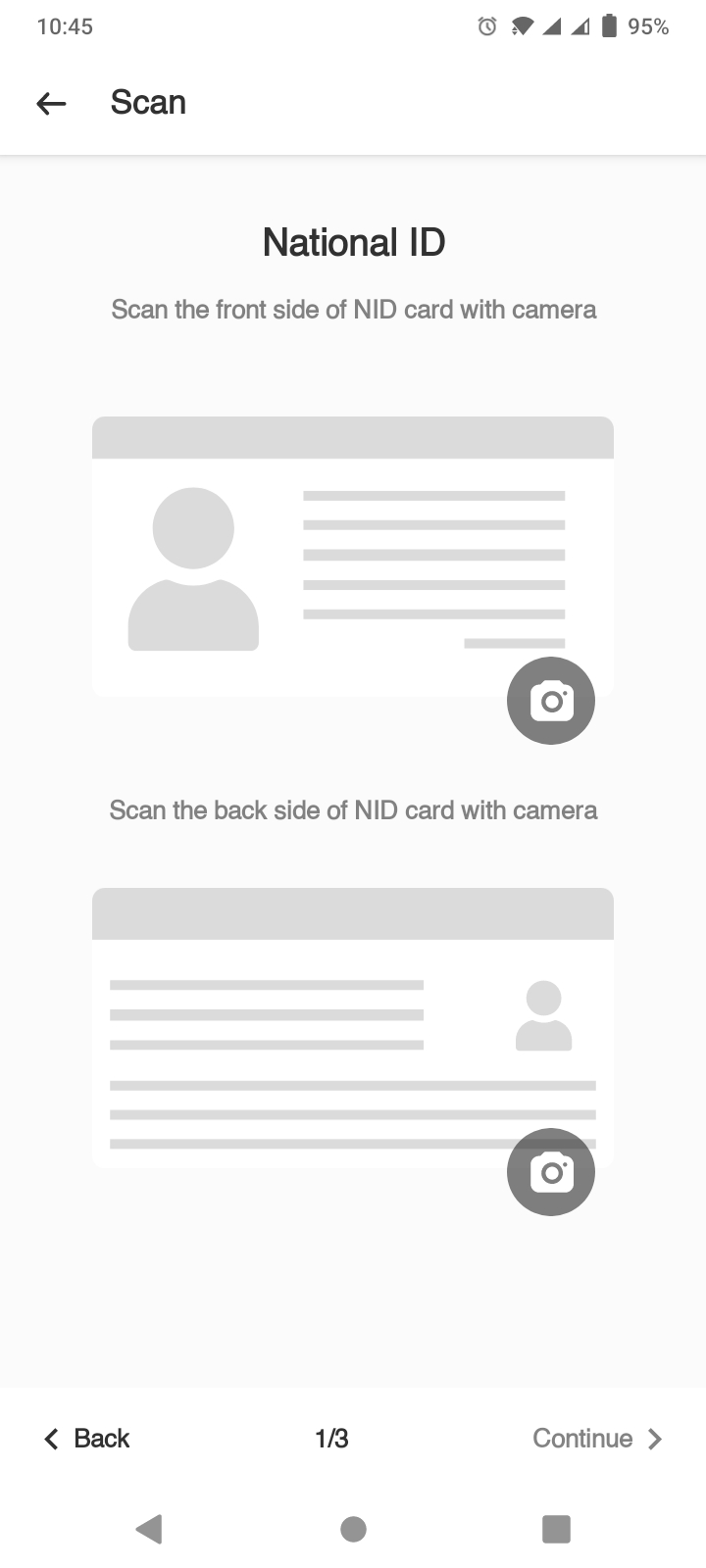Tap the back arrow in the Scan header
706x1568 pixels.
pyautogui.click(x=51, y=103)
